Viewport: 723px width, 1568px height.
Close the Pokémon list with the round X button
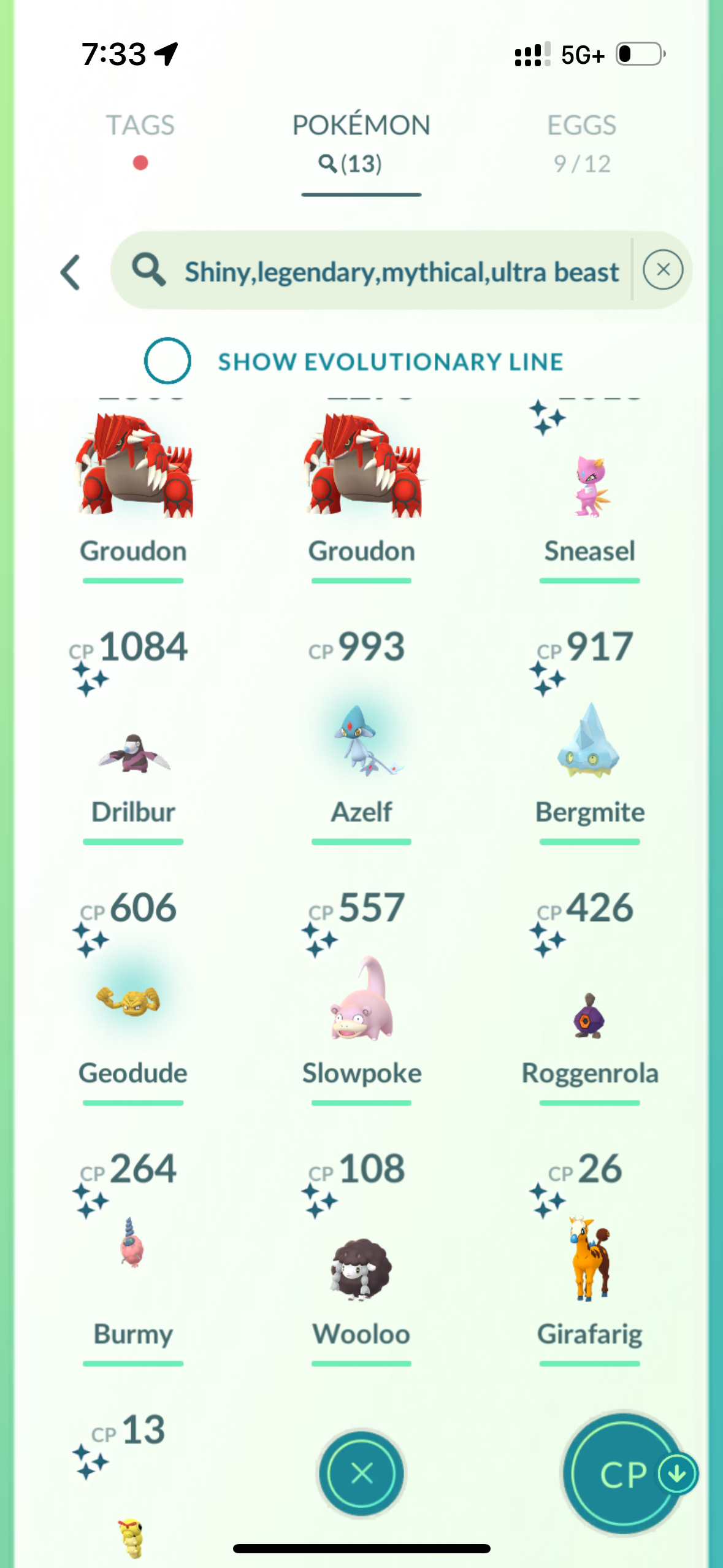362,1472
